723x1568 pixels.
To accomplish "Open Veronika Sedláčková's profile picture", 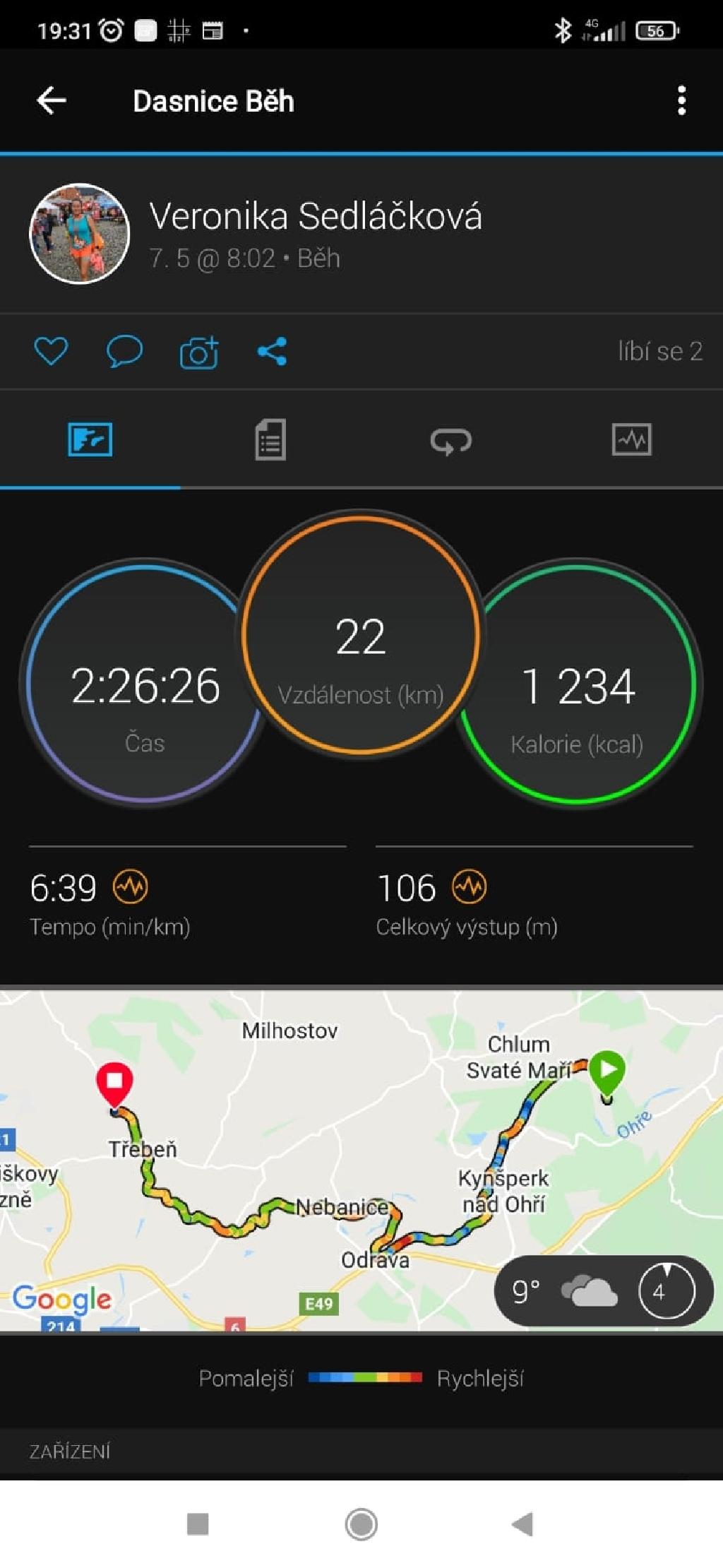I will point(79,234).
